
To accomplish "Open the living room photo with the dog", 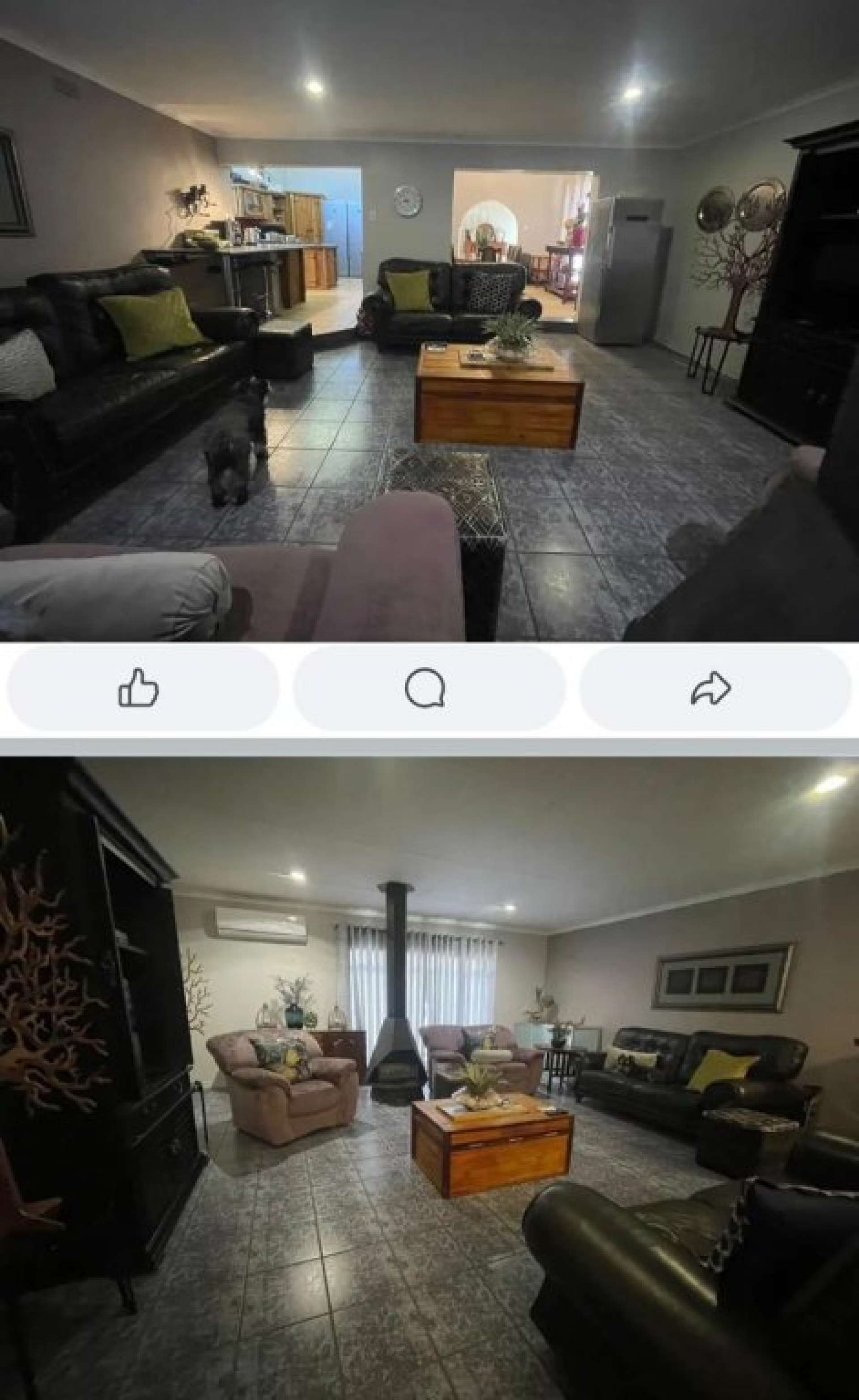I will point(429,320).
